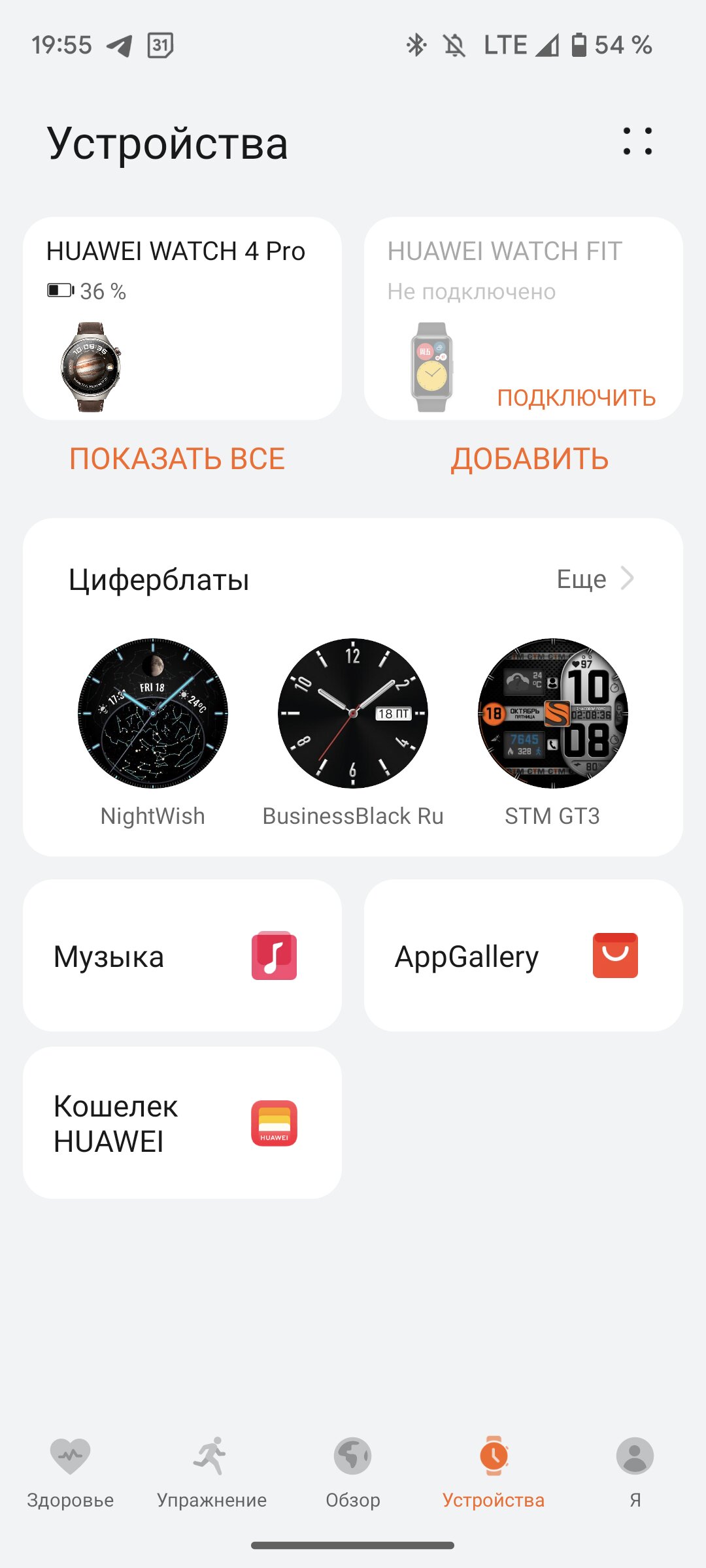Open the four-dot overflow menu
Viewport: 706px width, 1568px height.
(x=637, y=141)
